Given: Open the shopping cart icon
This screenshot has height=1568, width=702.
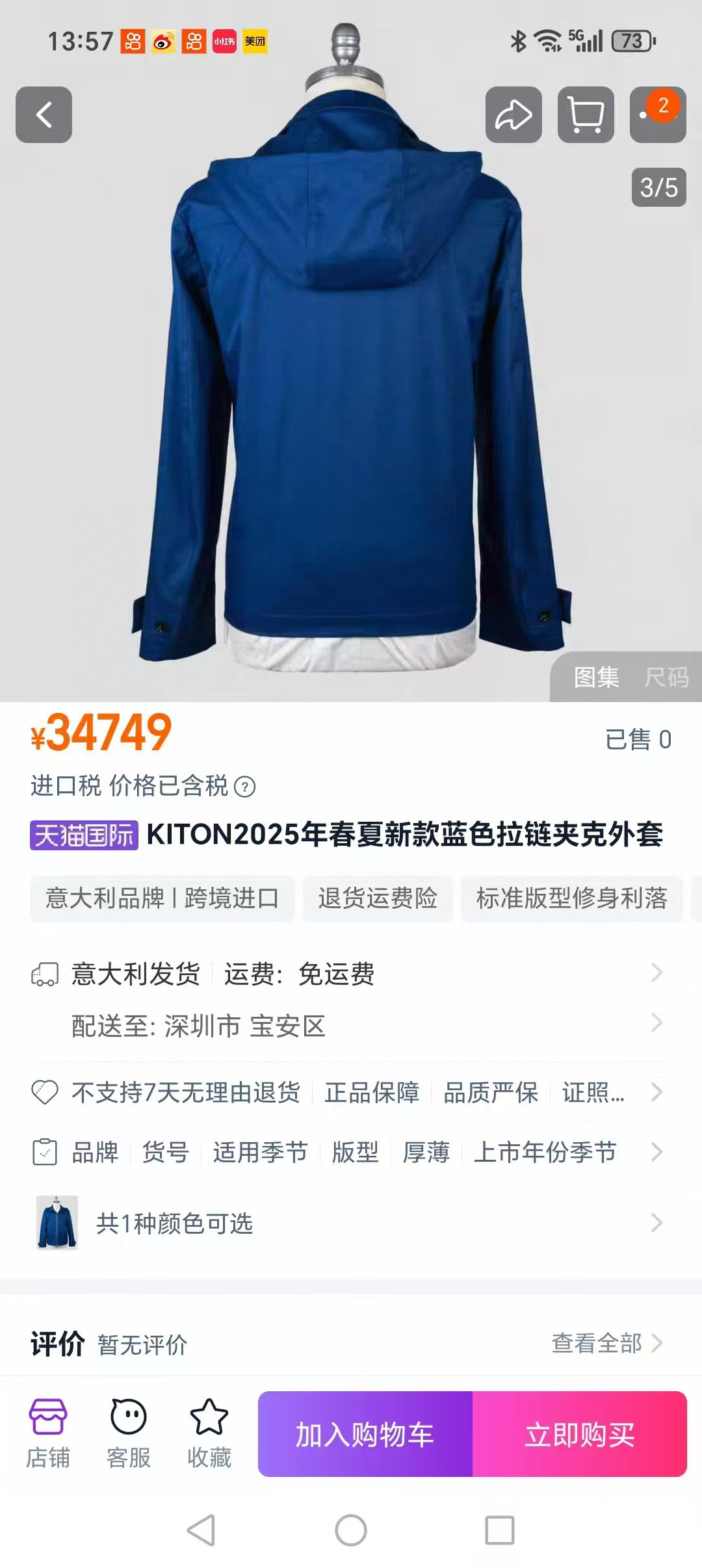Looking at the screenshot, I should (x=586, y=115).
